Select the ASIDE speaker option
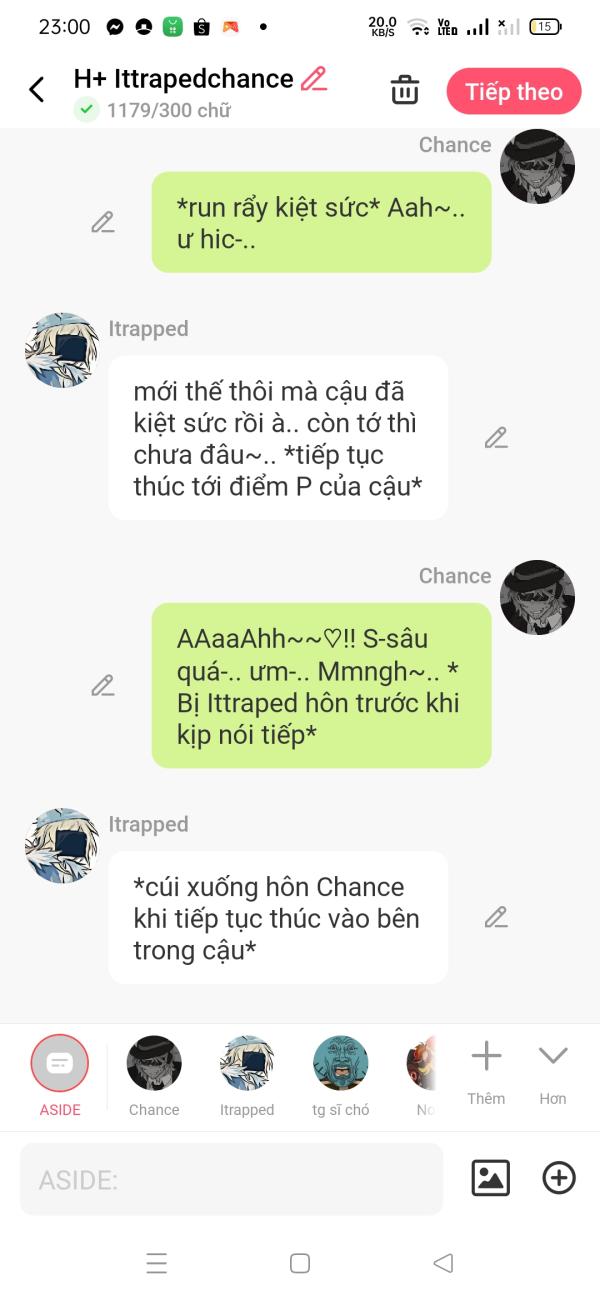The image size is (600, 1300). pos(60,1064)
